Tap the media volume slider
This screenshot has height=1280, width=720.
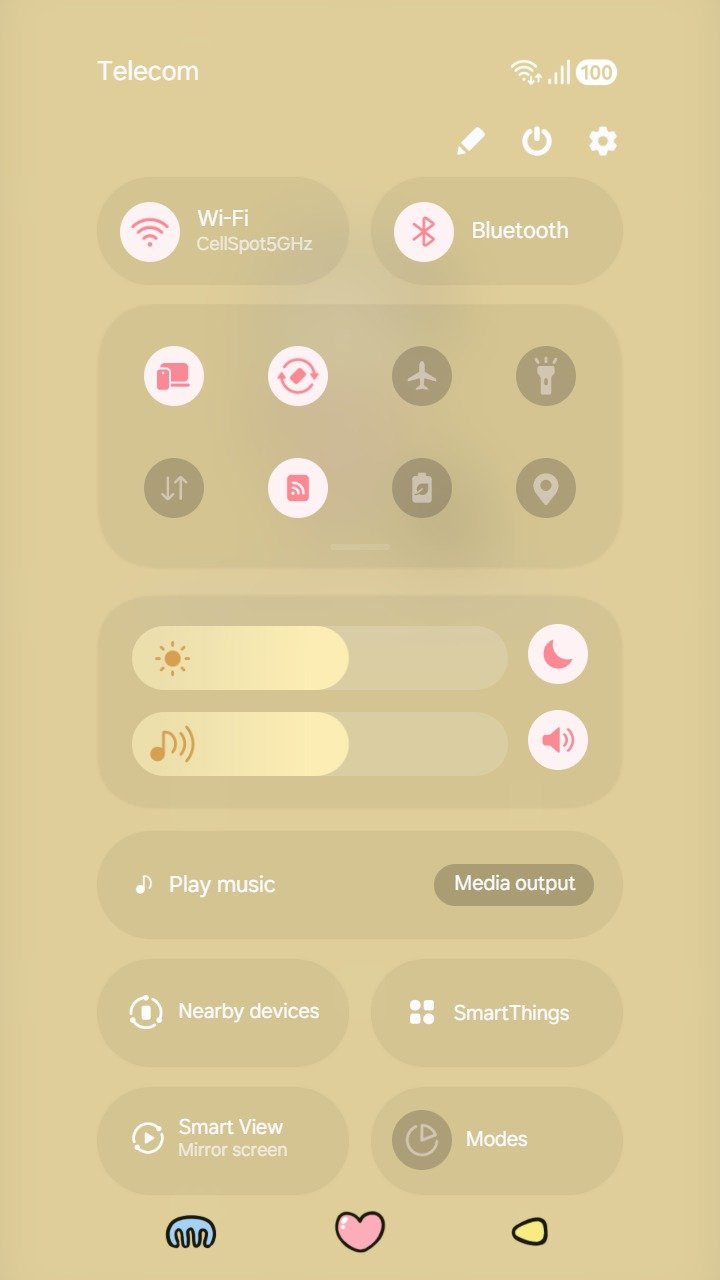tap(320, 744)
